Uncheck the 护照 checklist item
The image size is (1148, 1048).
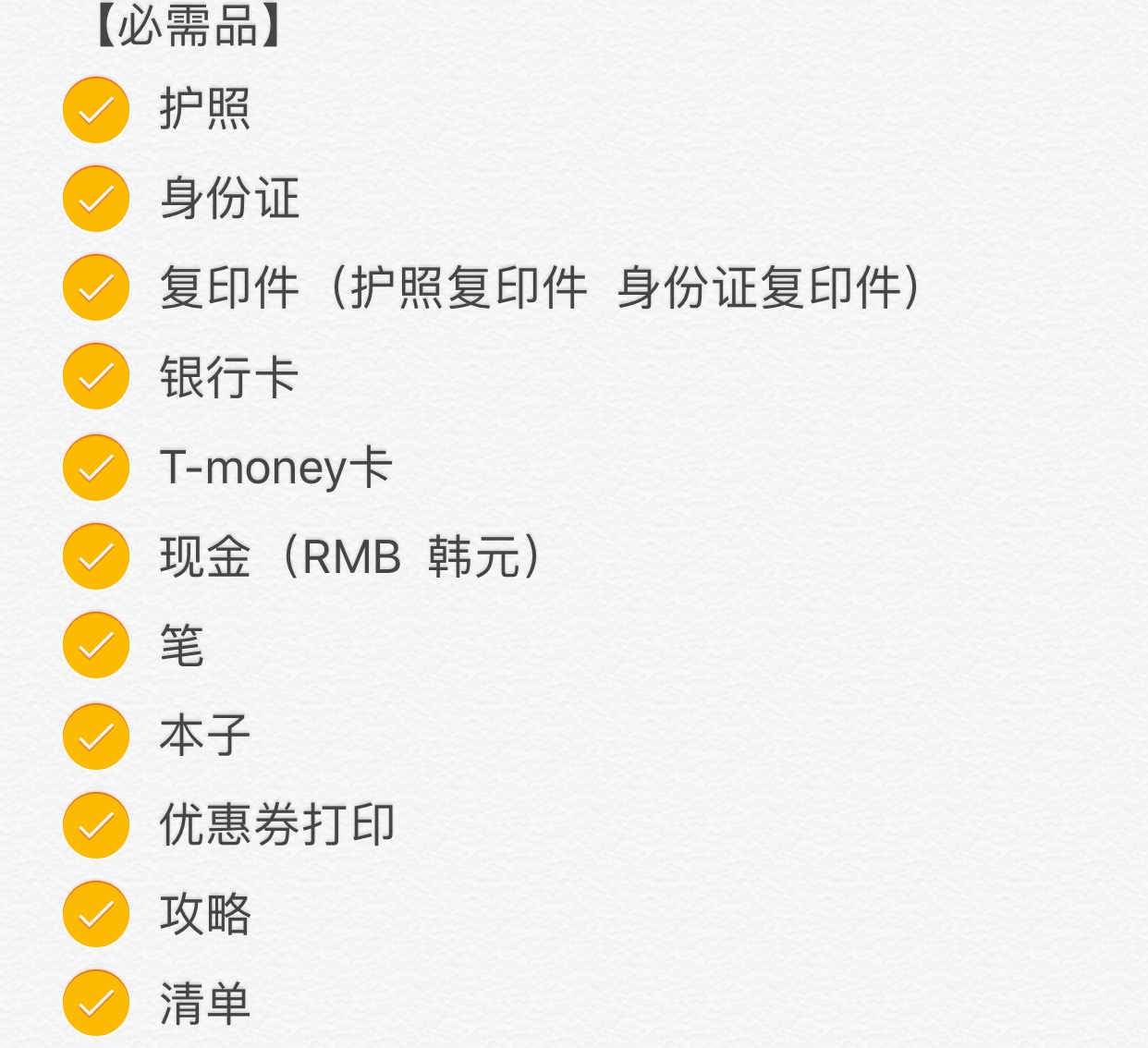[x=96, y=111]
